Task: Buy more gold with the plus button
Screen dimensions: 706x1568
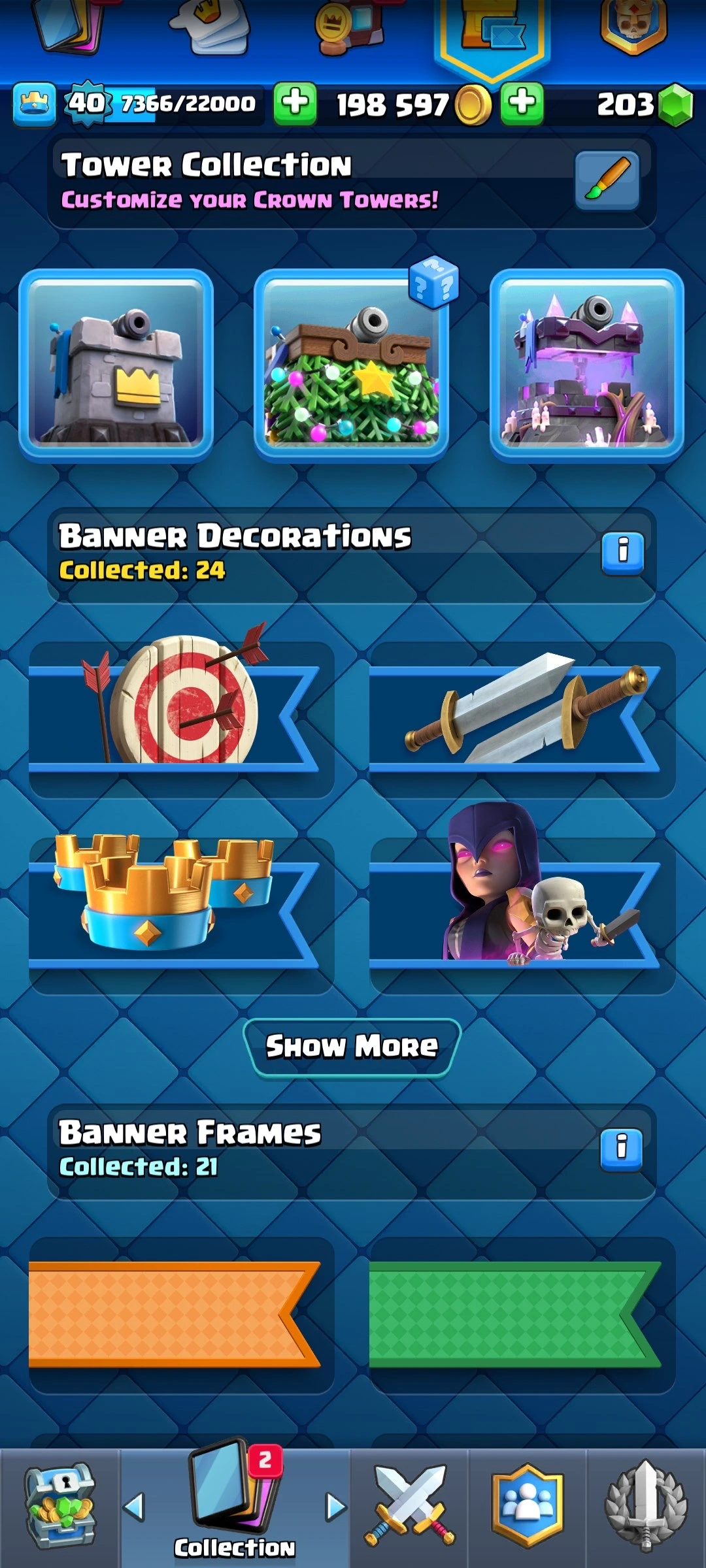Action: pyautogui.click(x=522, y=103)
